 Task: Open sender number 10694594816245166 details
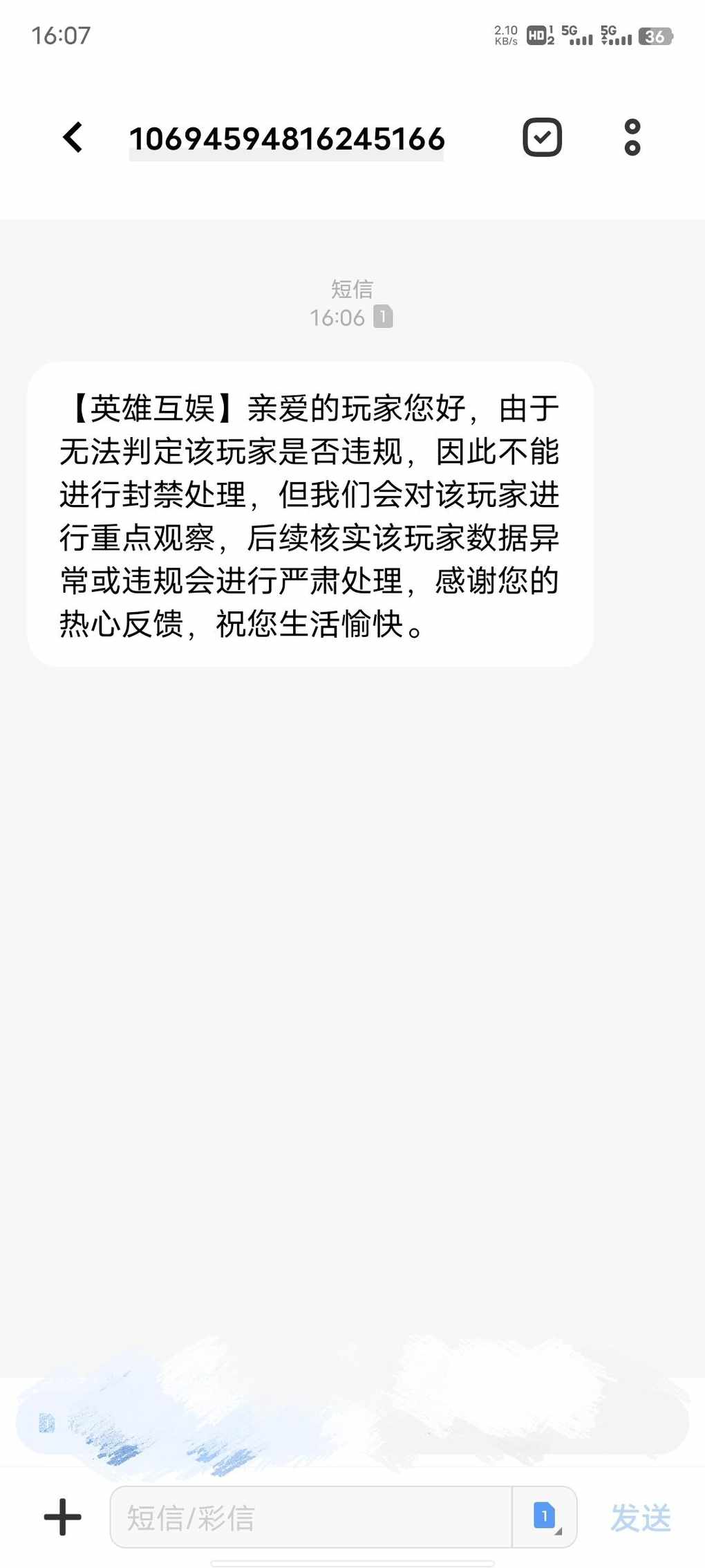point(287,139)
